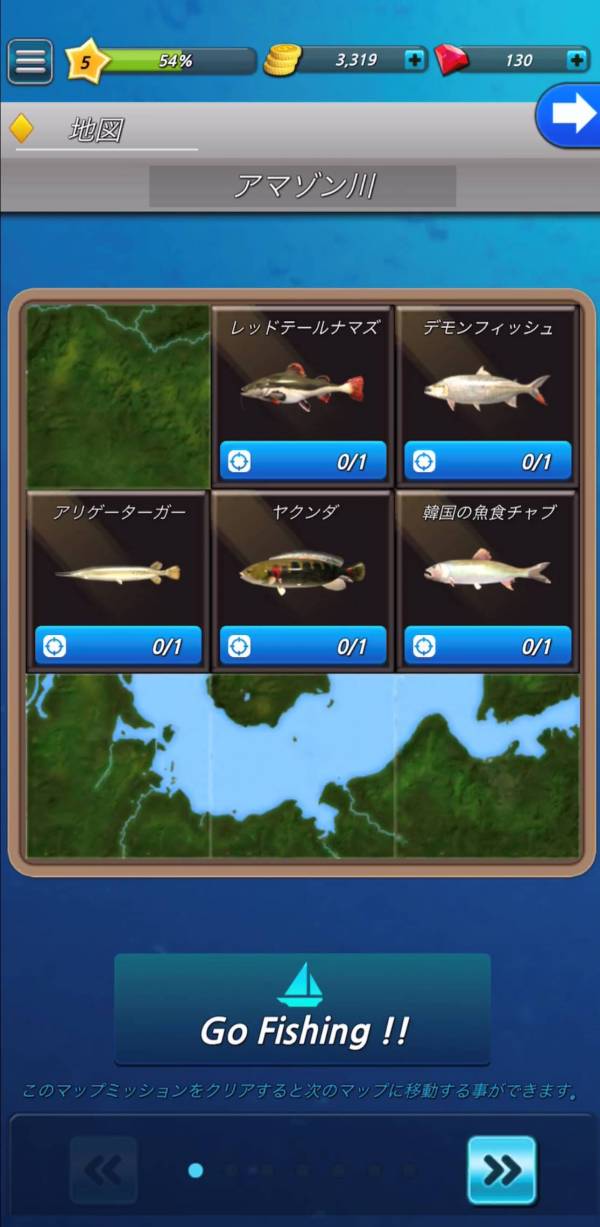The image size is (600, 1227).
Task: Open the hamburger menu
Action: point(31,62)
